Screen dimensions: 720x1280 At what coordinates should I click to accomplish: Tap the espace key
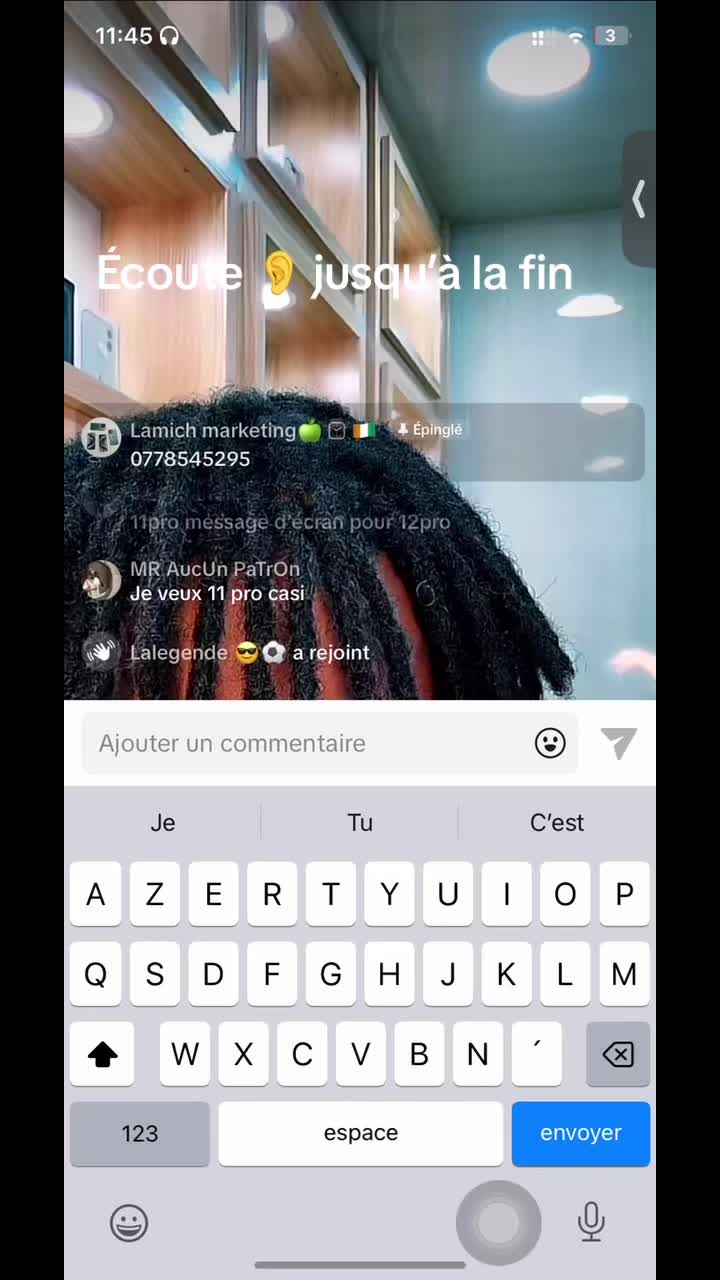(x=361, y=1133)
